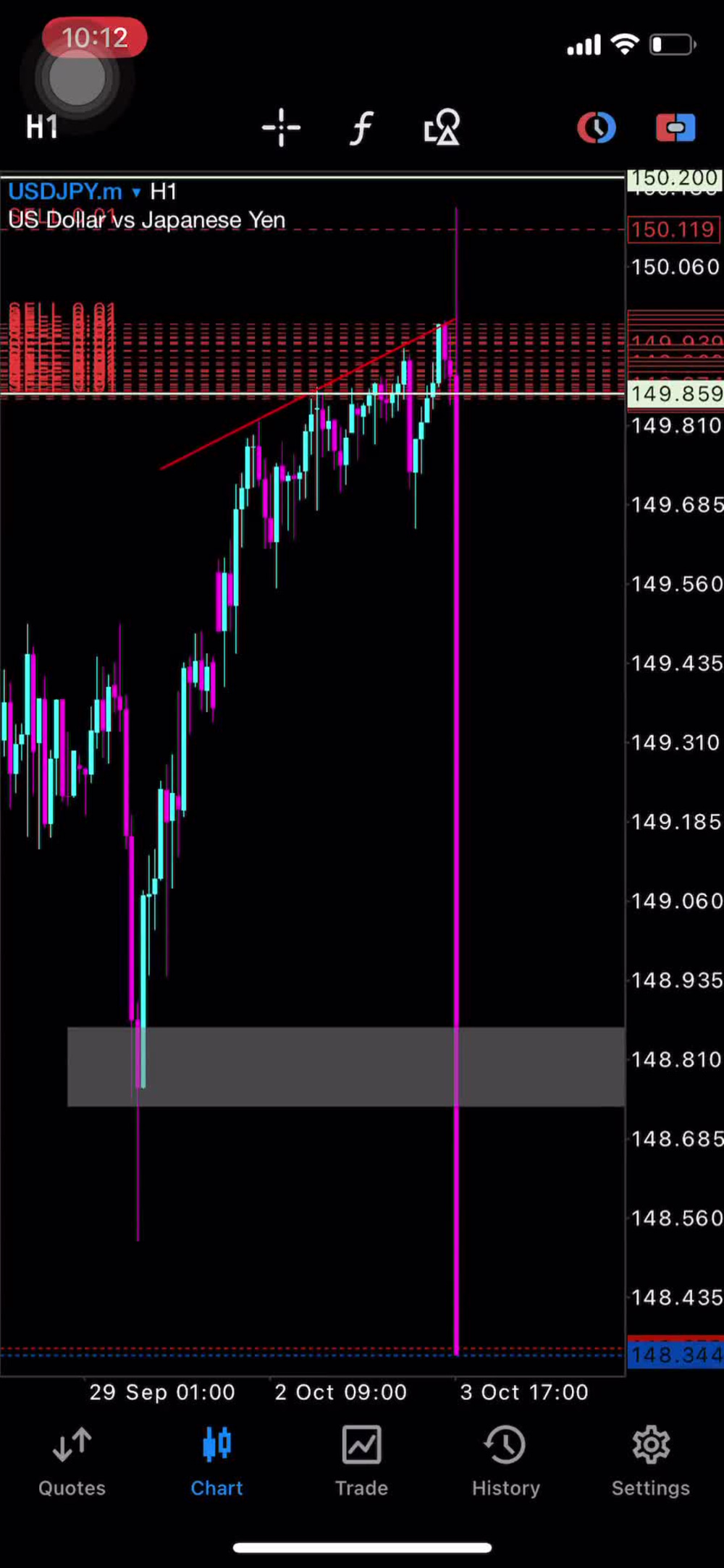Open the H1 timeframe selector
The width and height of the screenshot is (724, 1568).
coord(42,127)
